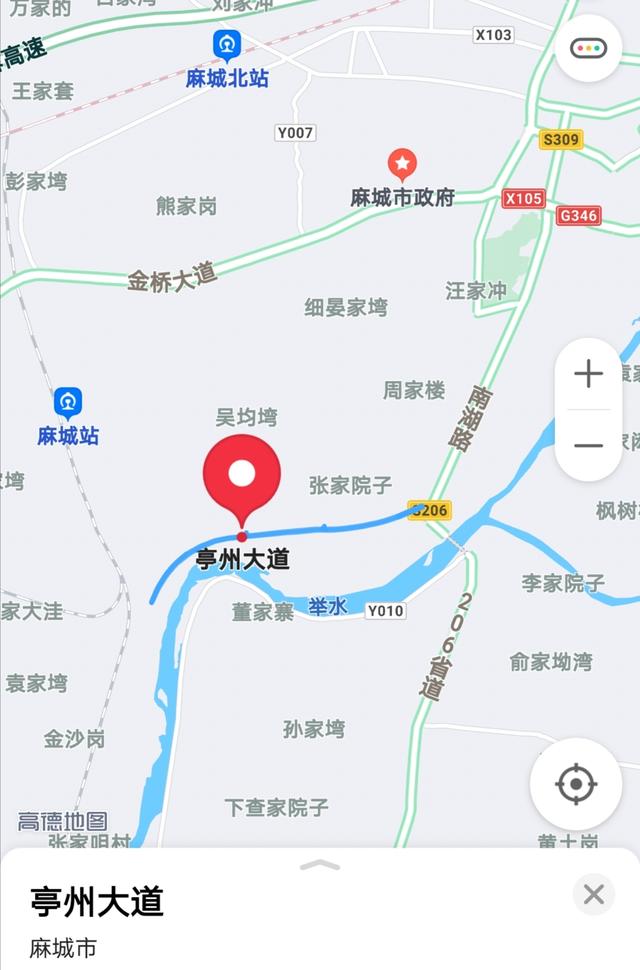Select the 麻城北站 railway station marker

click(x=227, y=46)
